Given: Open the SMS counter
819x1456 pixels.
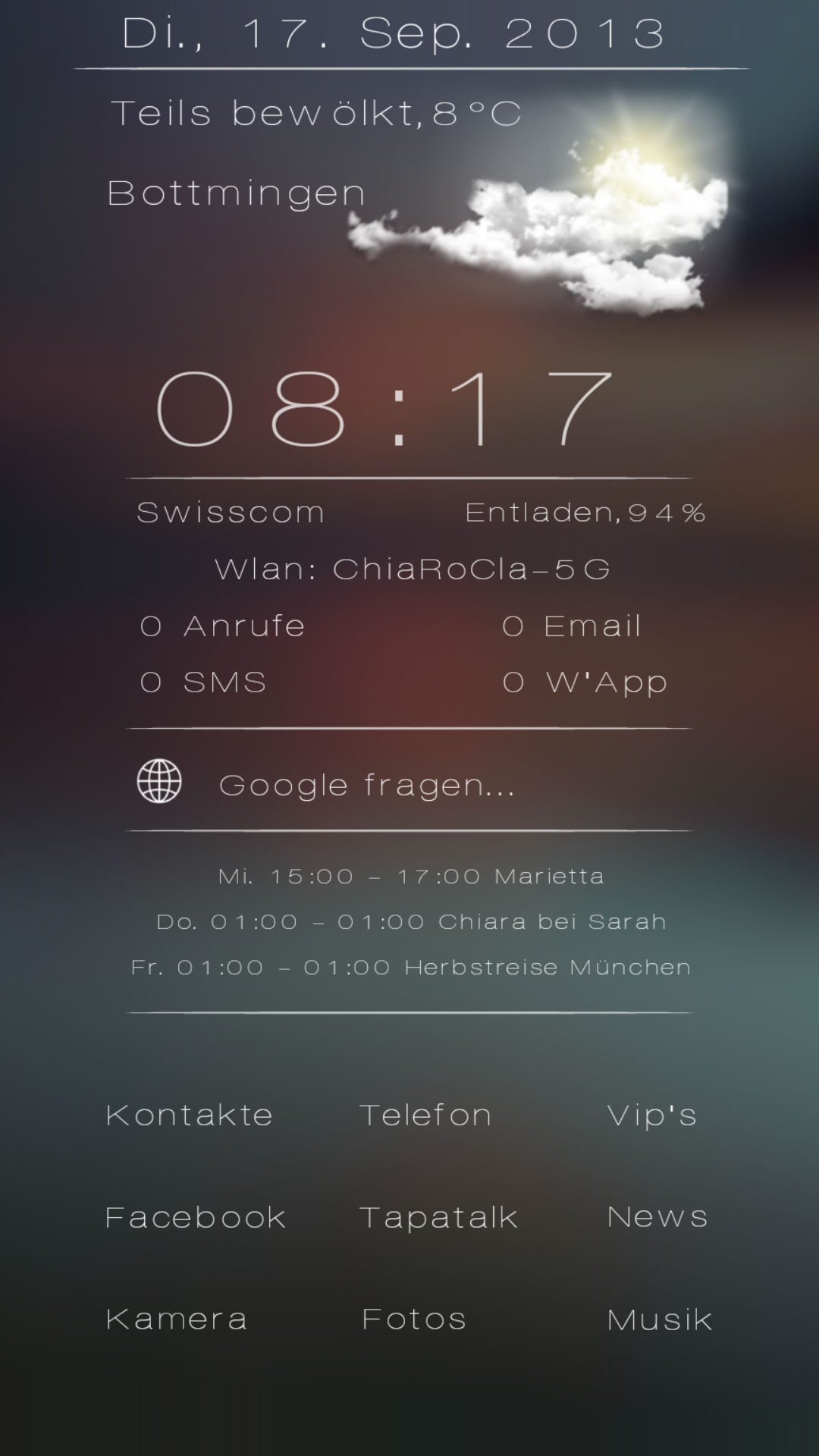Looking at the screenshot, I should [204, 682].
